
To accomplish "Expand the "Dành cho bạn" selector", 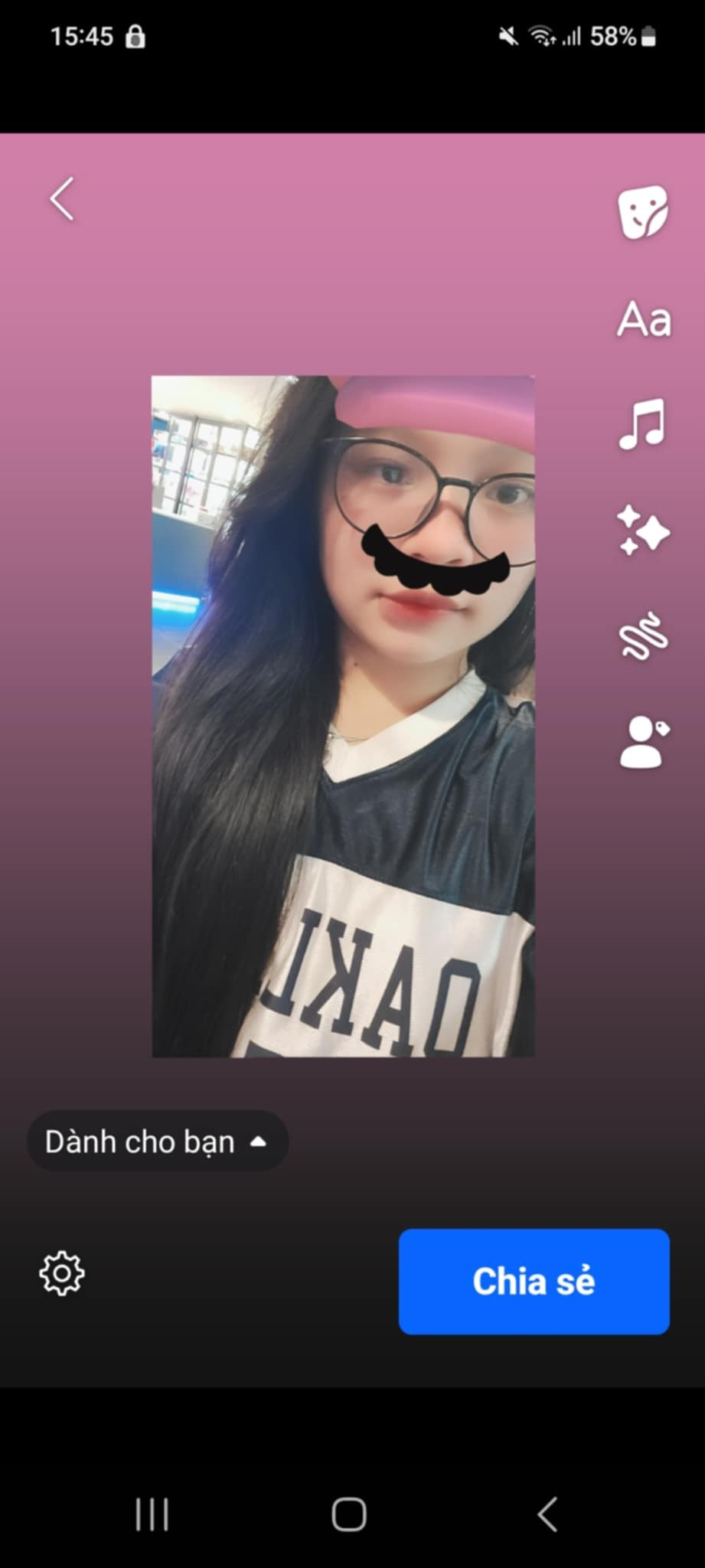I will [x=157, y=1142].
